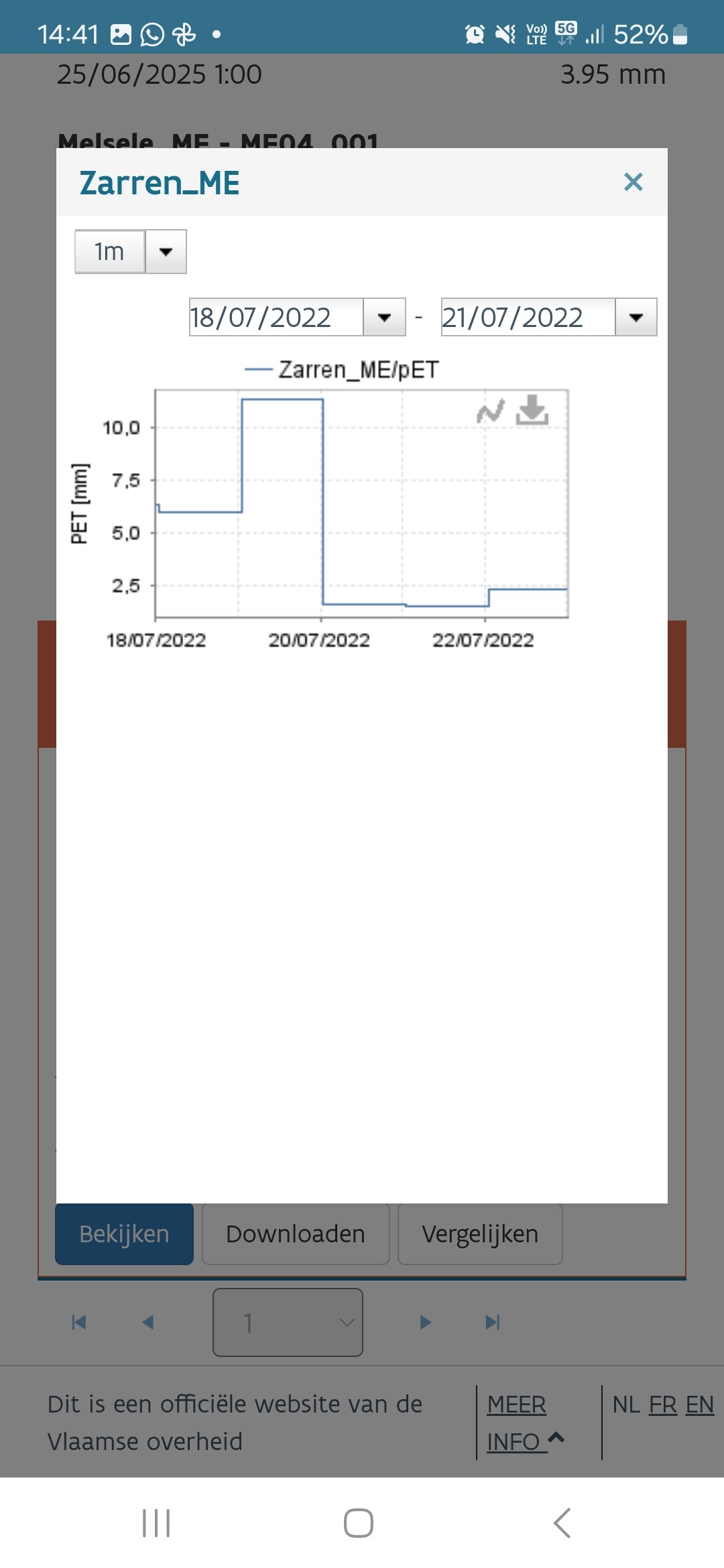Open the start date picker 18/07/2022
Screen dimensions: 724x1568
384,317
